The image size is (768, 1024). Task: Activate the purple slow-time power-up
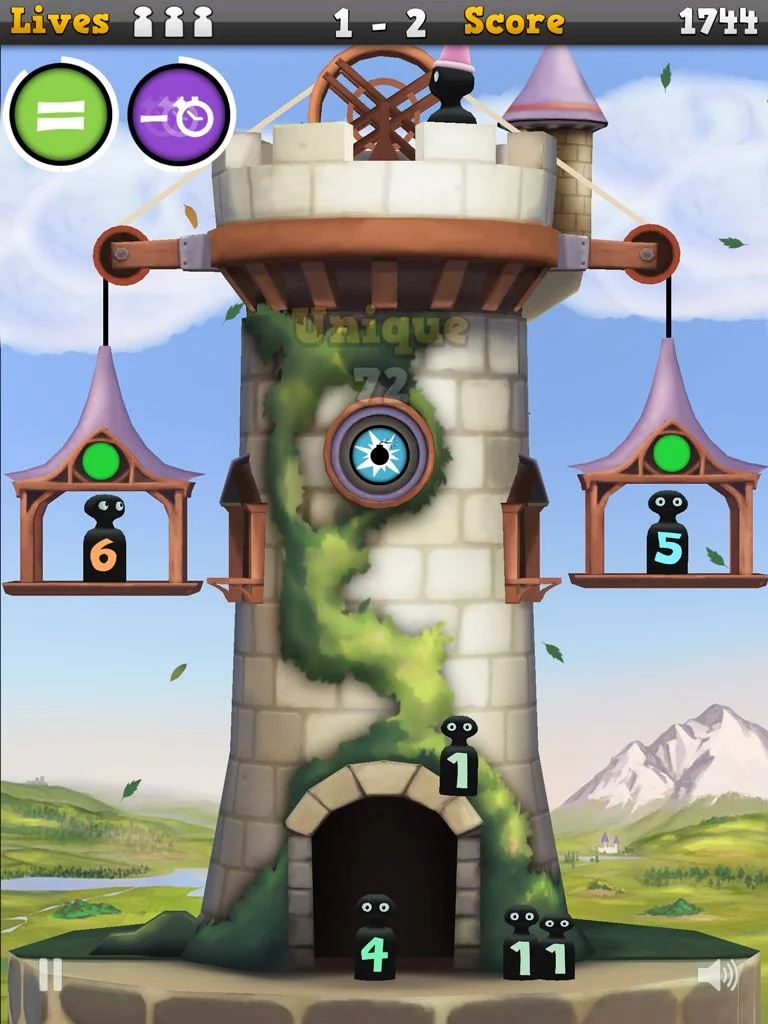click(x=180, y=116)
